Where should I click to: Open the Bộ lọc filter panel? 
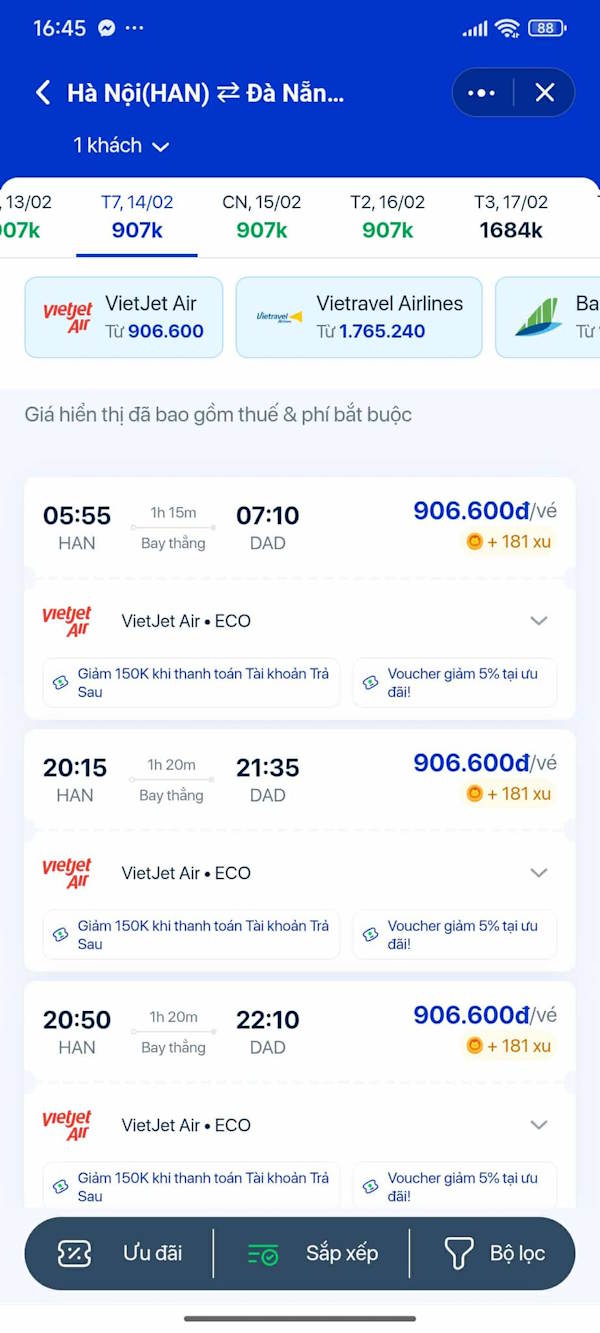coord(495,1253)
